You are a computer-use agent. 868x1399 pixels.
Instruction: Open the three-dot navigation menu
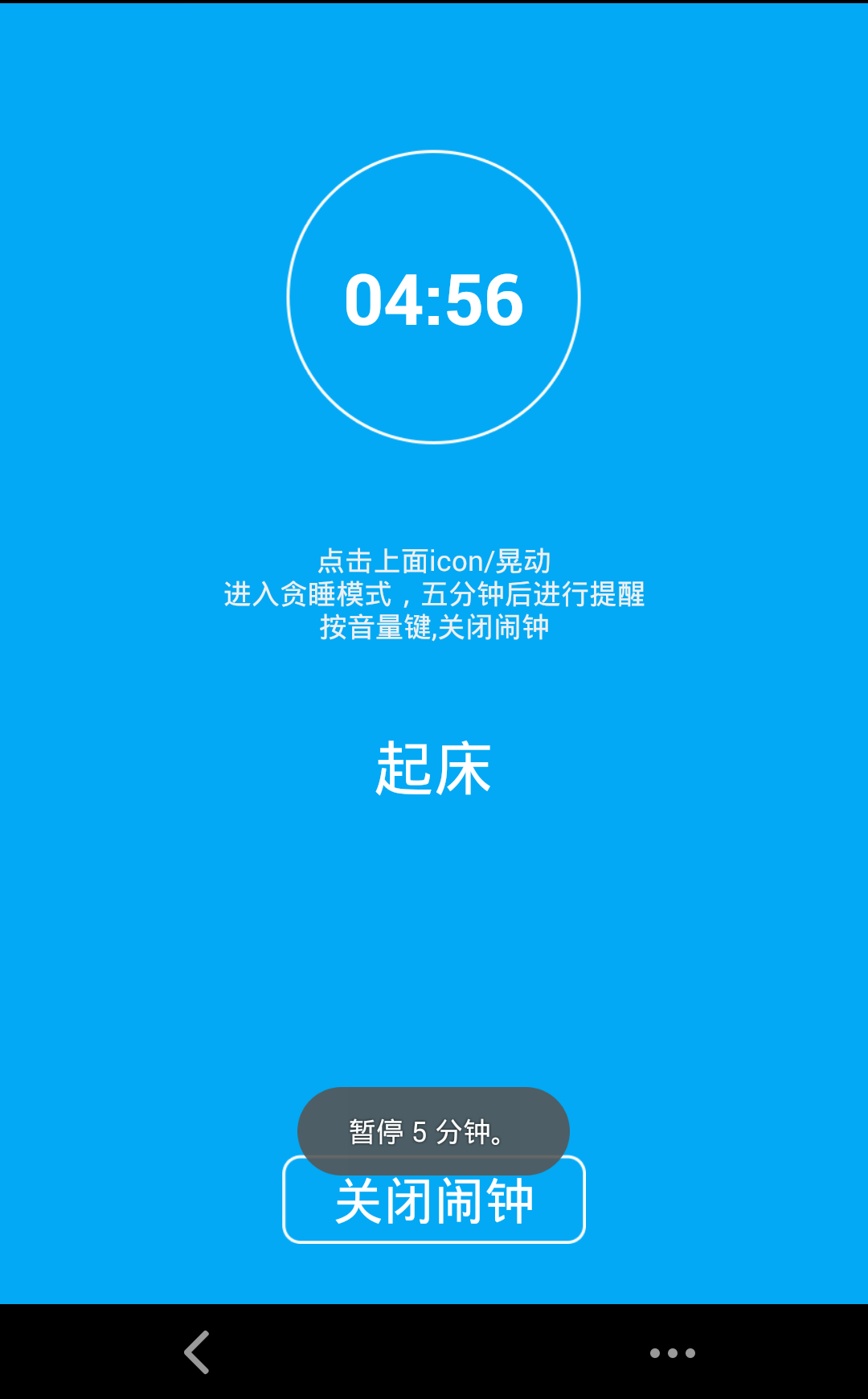[x=672, y=1353]
